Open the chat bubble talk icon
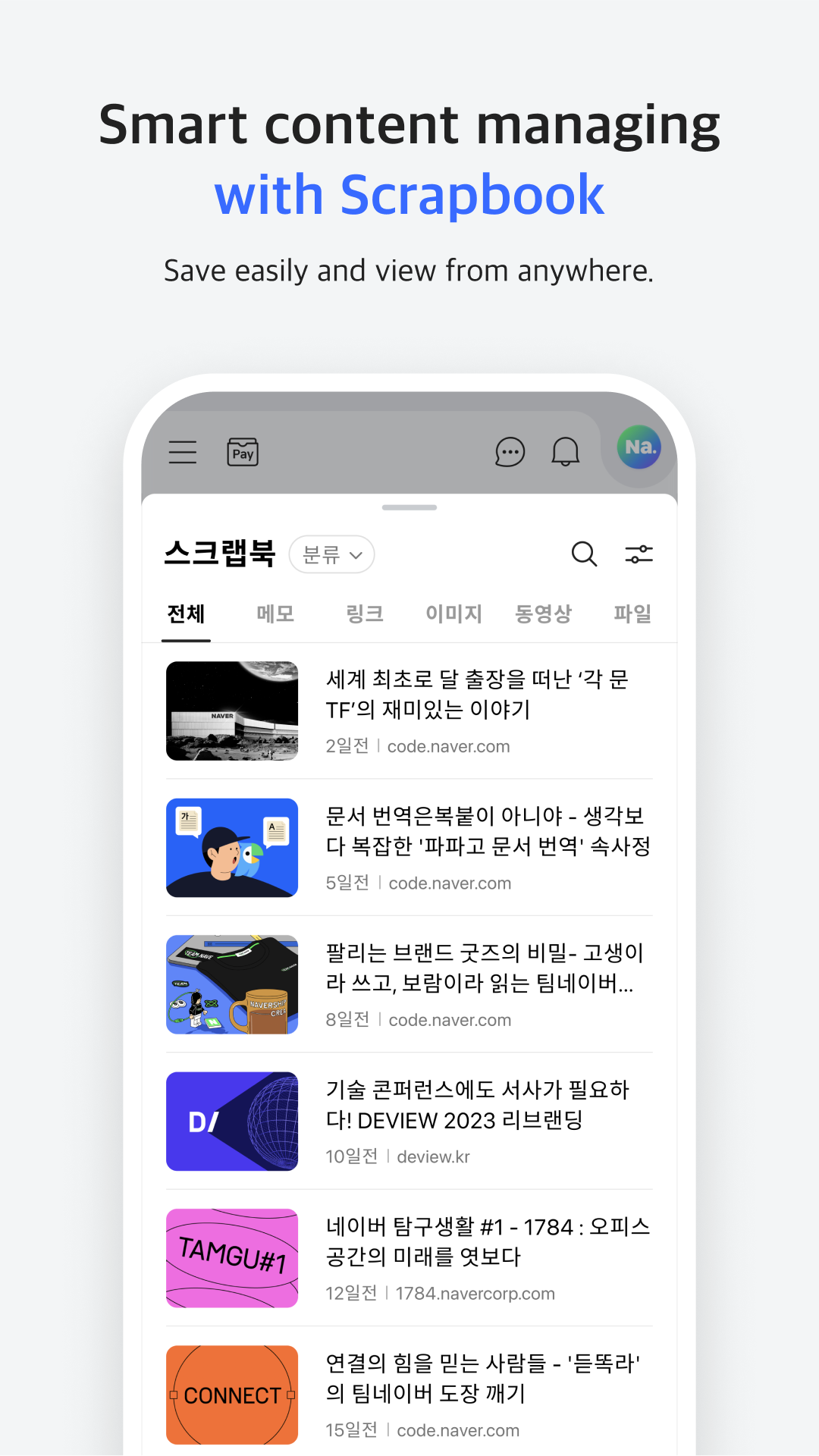This screenshot has width=819, height=1456. click(510, 452)
